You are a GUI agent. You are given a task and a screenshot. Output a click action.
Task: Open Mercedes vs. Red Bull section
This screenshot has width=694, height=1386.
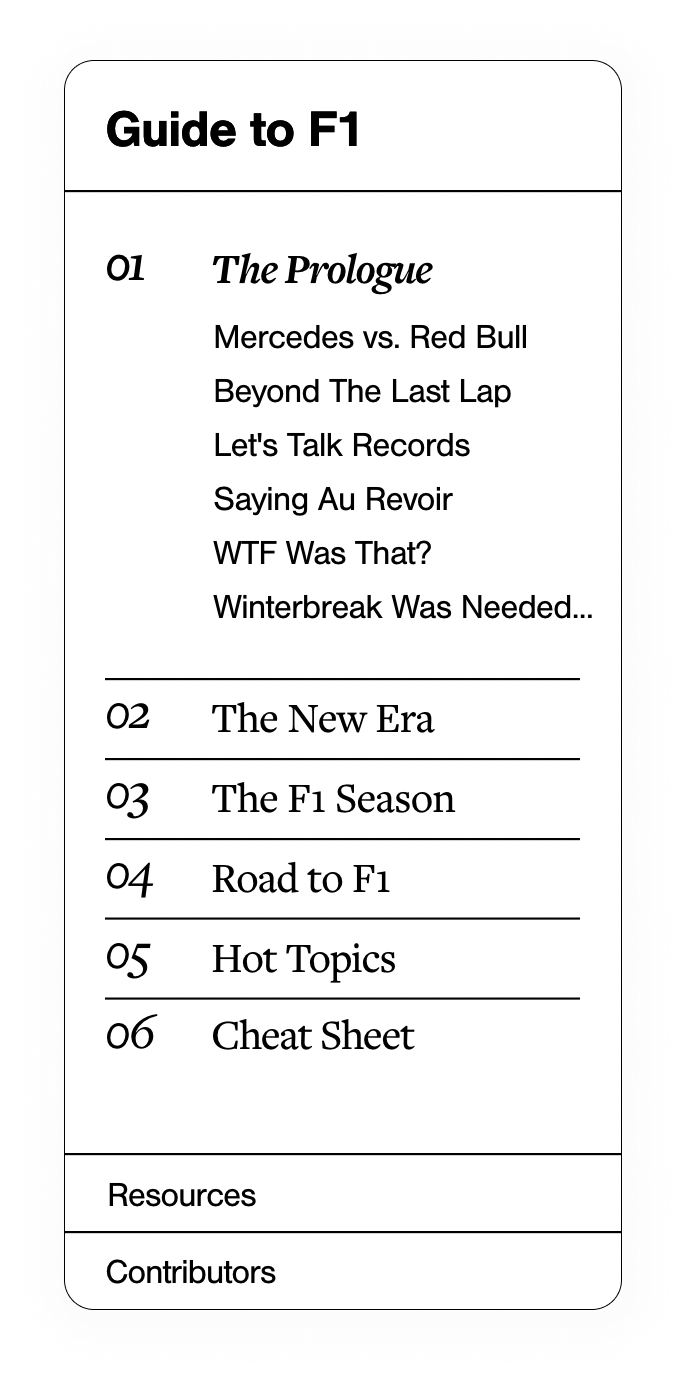[370, 337]
